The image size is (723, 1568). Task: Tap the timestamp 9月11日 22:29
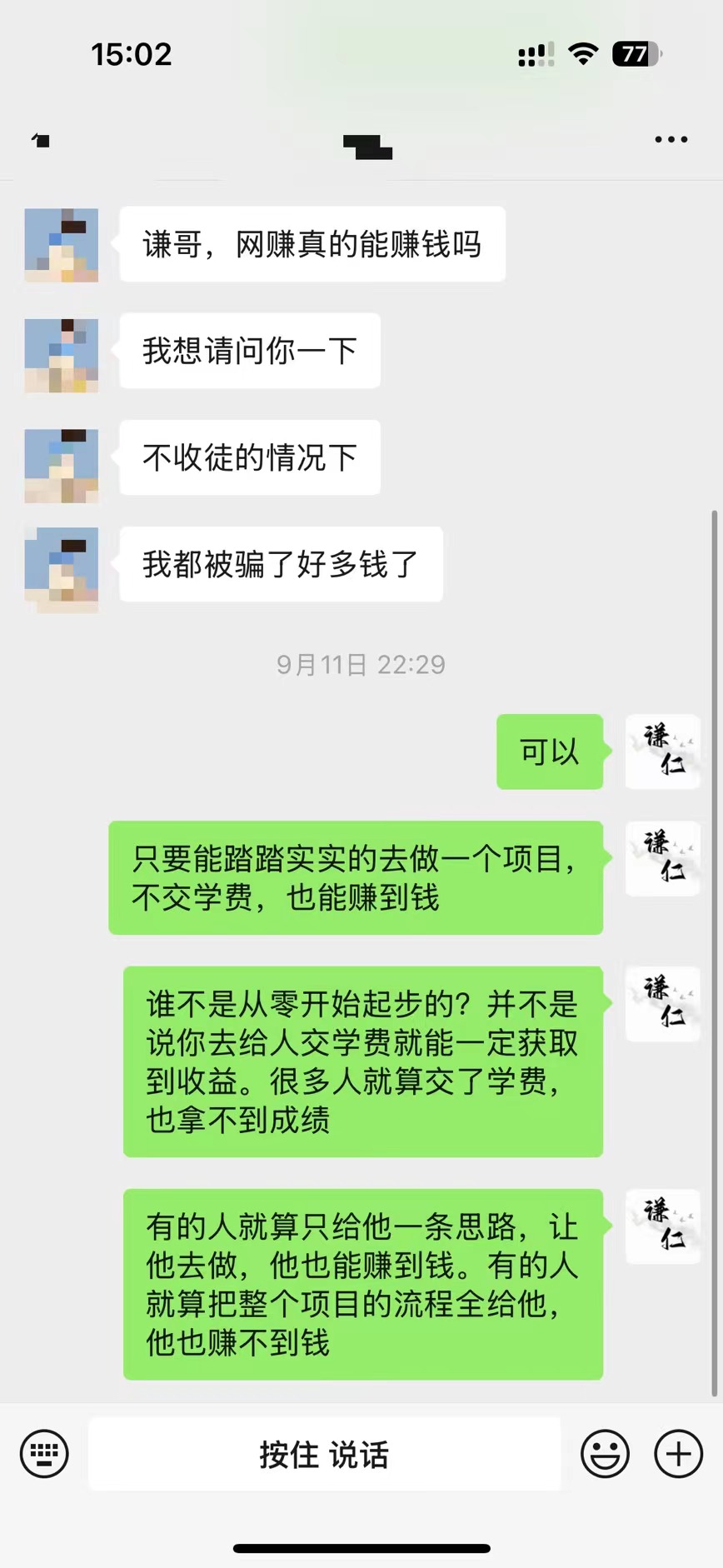coord(361,664)
